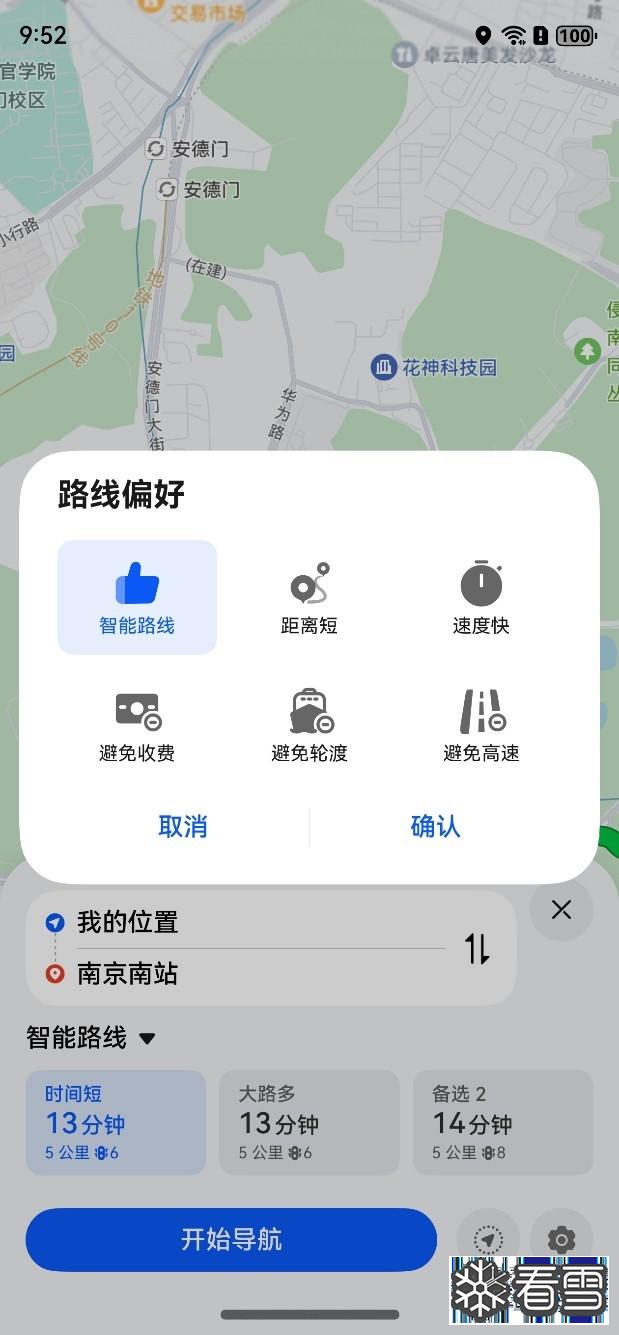619x1335 pixels.
Task: Select the 智能路线 preference option
Action: click(x=137, y=597)
